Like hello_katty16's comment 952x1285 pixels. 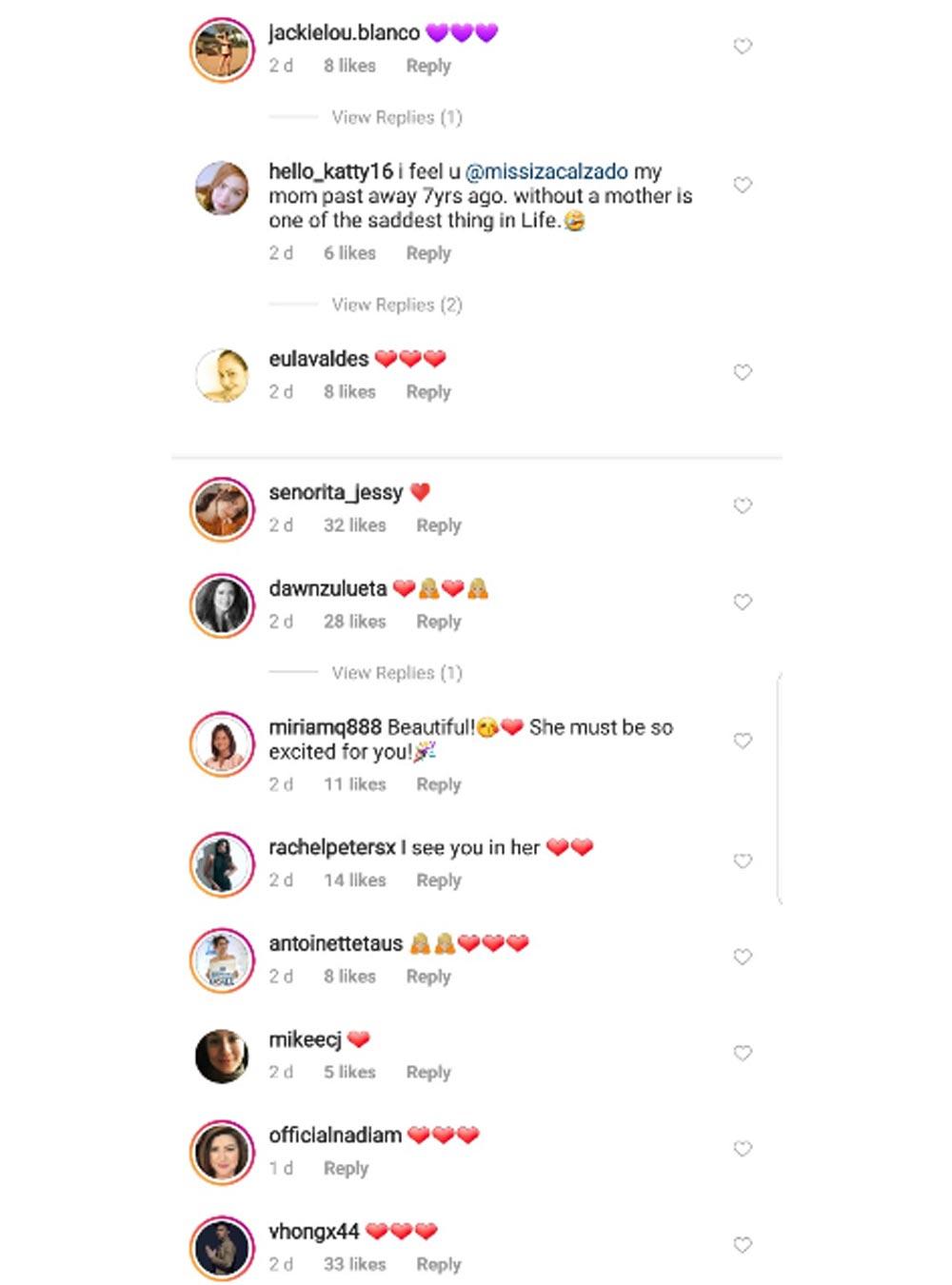click(x=743, y=185)
